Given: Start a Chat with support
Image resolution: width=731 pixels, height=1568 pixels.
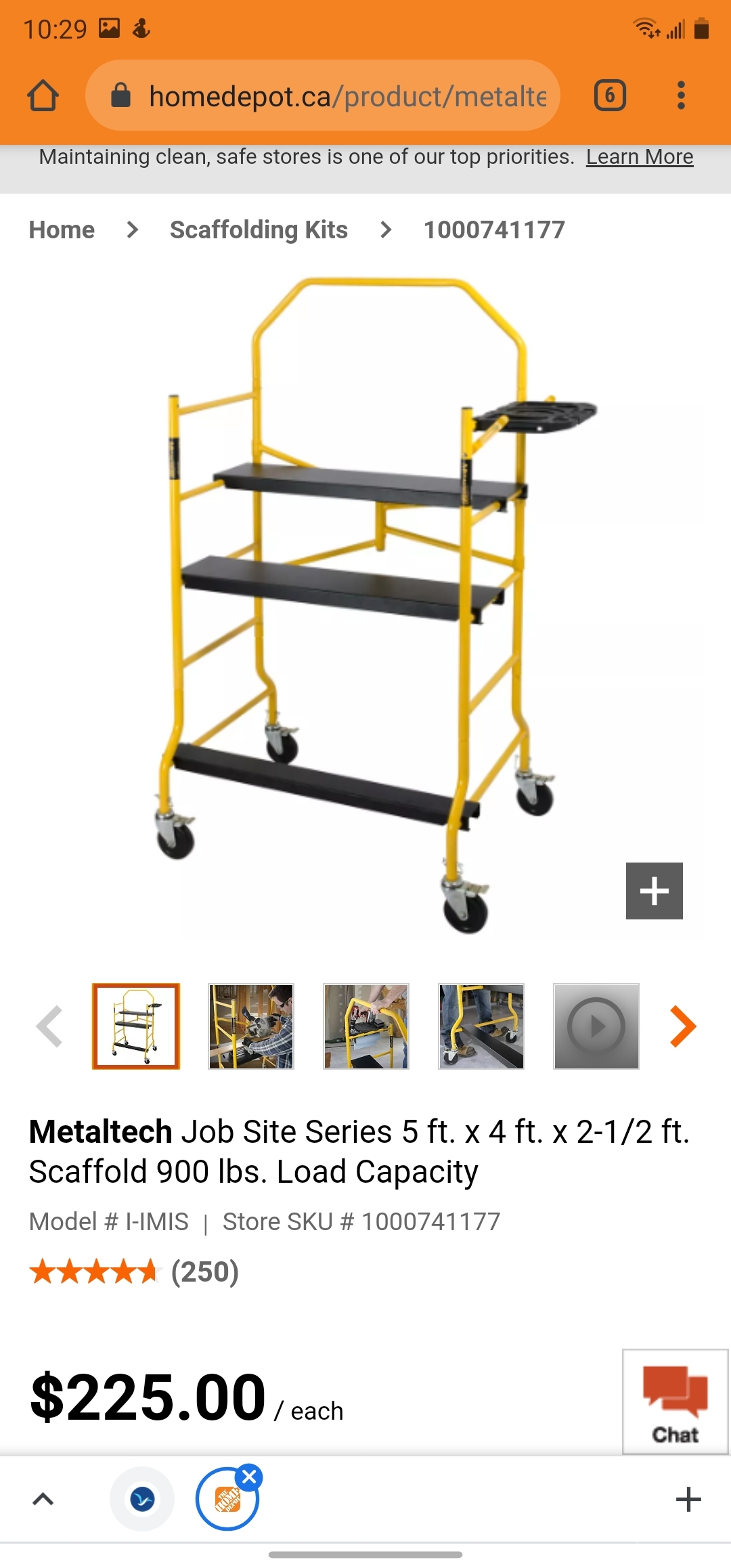Looking at the screenshot, I should click(675, 1401).
